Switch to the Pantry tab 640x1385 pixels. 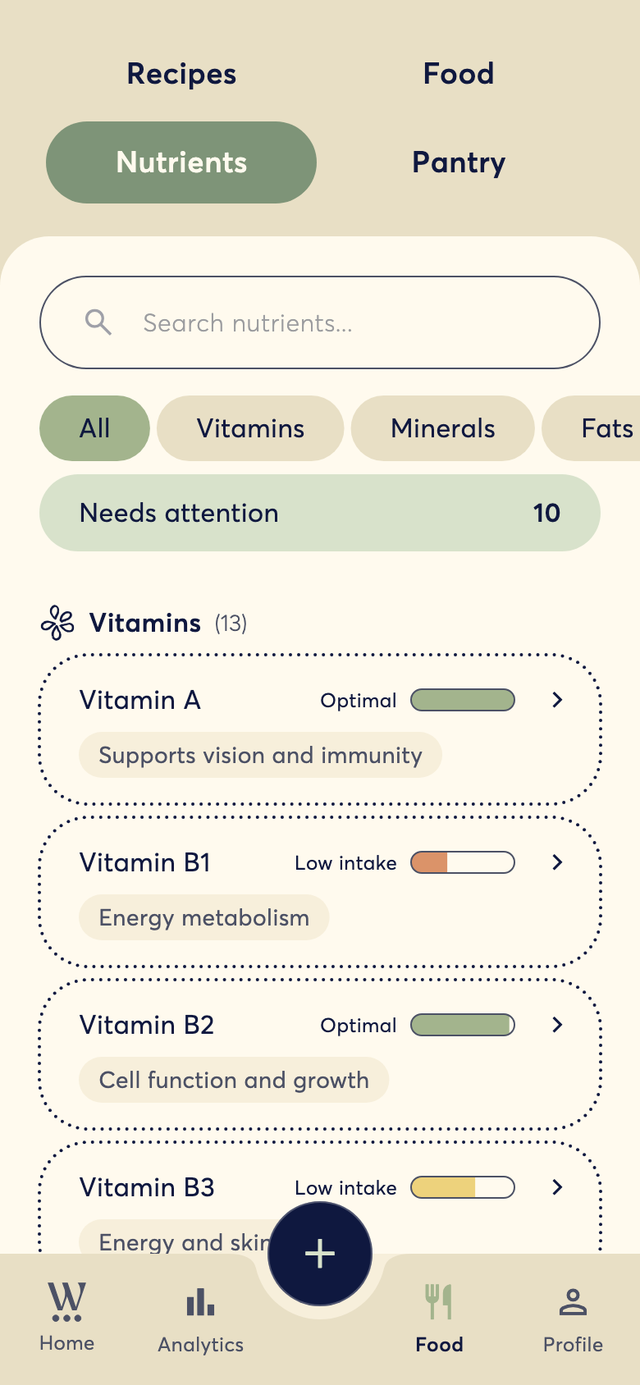458,163
